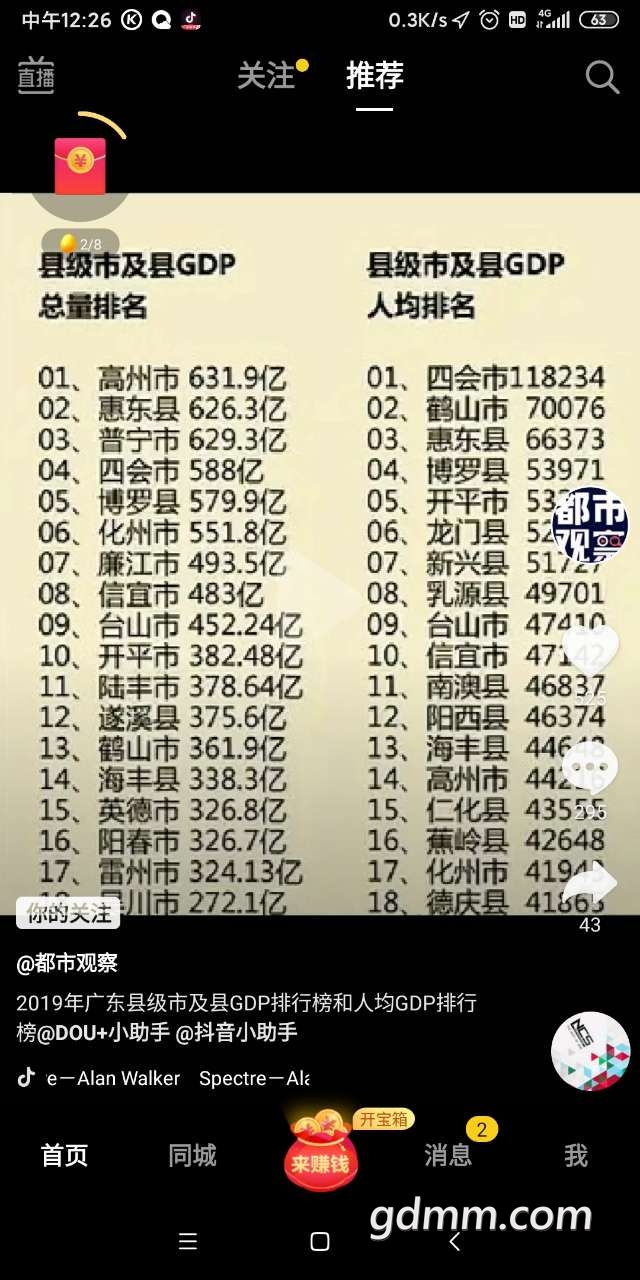Viewport: 640px width, 1280px height.
Task: Switch to the 同城 tab
Action: point(192,1156)
